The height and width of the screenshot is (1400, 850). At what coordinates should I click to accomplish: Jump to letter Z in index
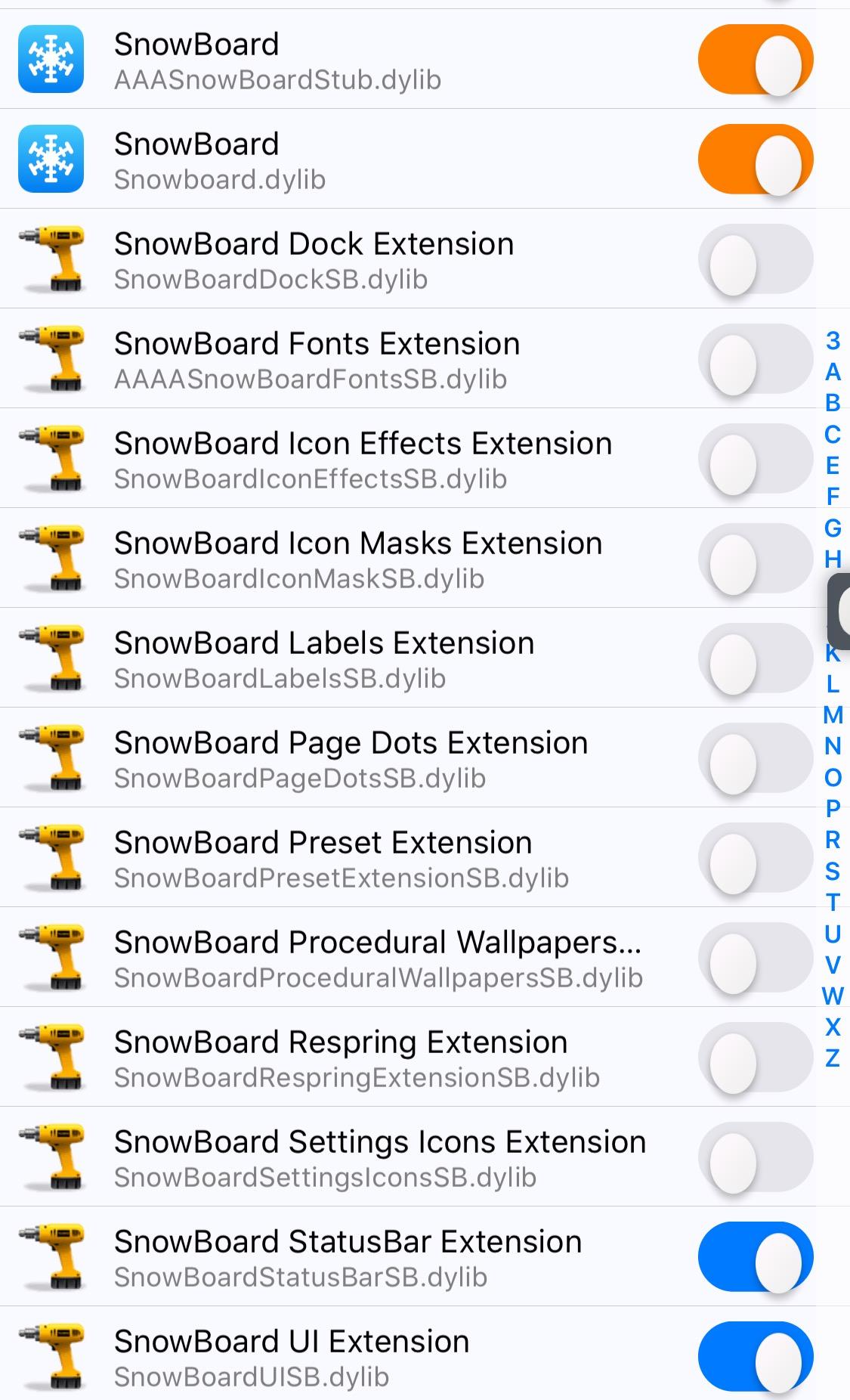coord(832,1058)
